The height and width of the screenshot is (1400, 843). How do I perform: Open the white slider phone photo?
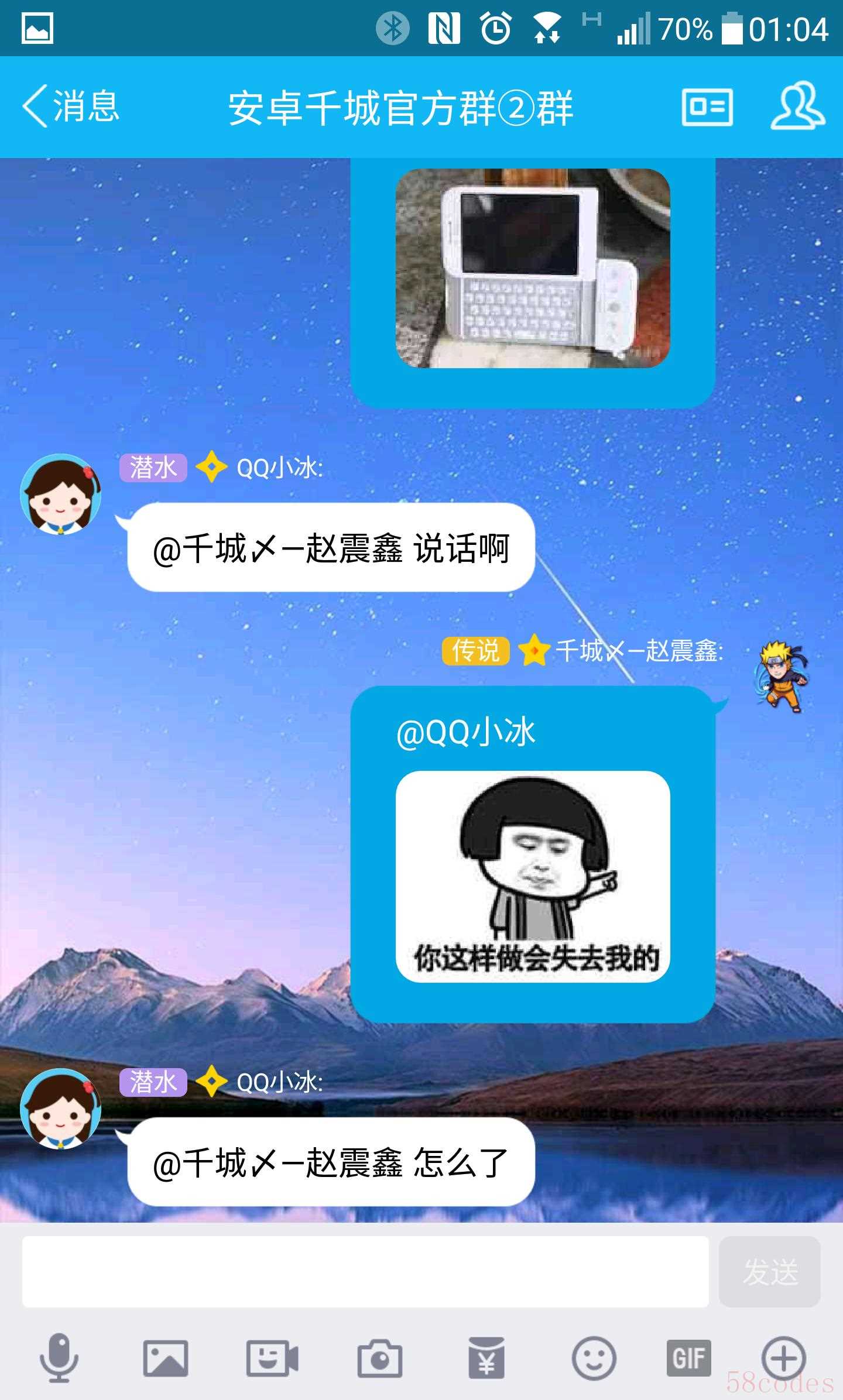coord(533,268)
